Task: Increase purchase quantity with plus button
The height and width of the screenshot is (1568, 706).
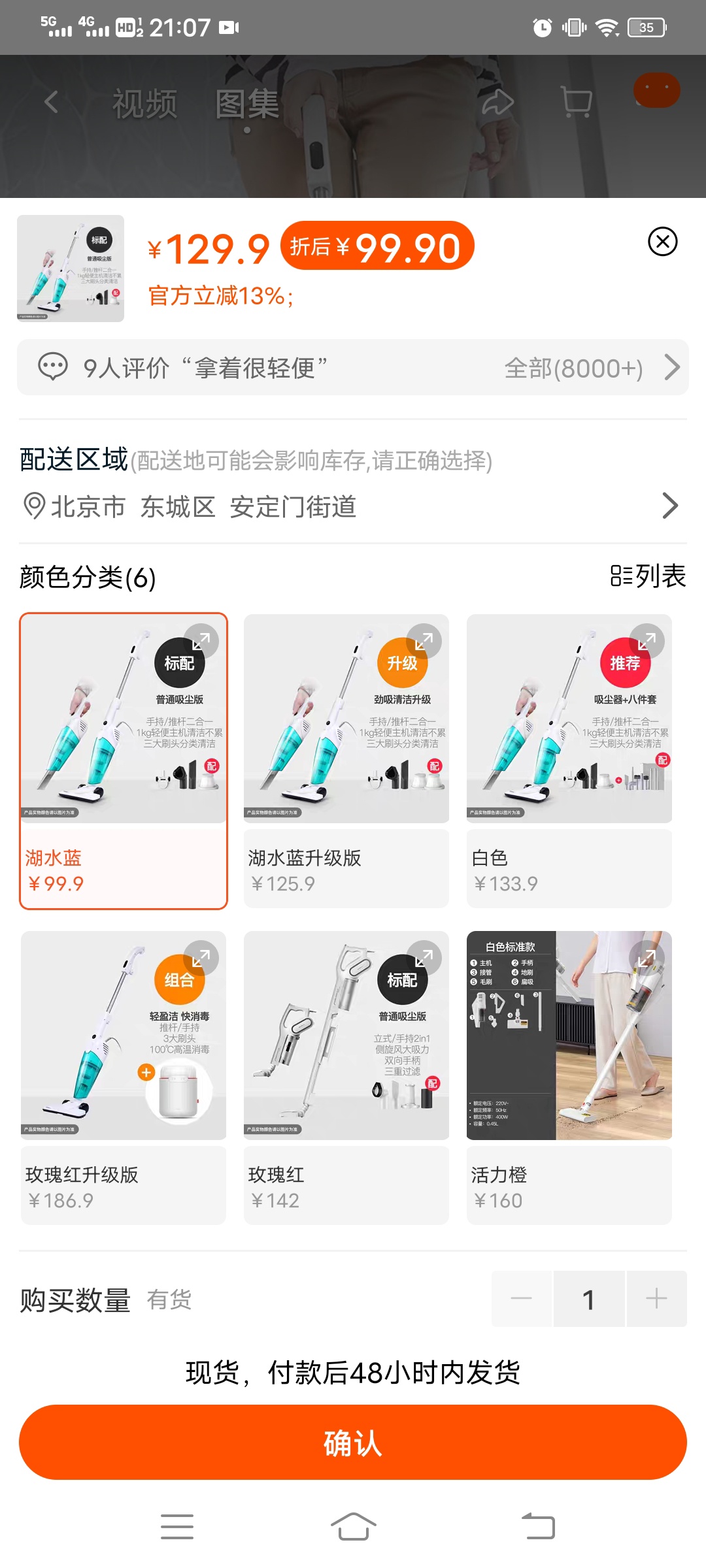Action: click(x=656, y=1298)
